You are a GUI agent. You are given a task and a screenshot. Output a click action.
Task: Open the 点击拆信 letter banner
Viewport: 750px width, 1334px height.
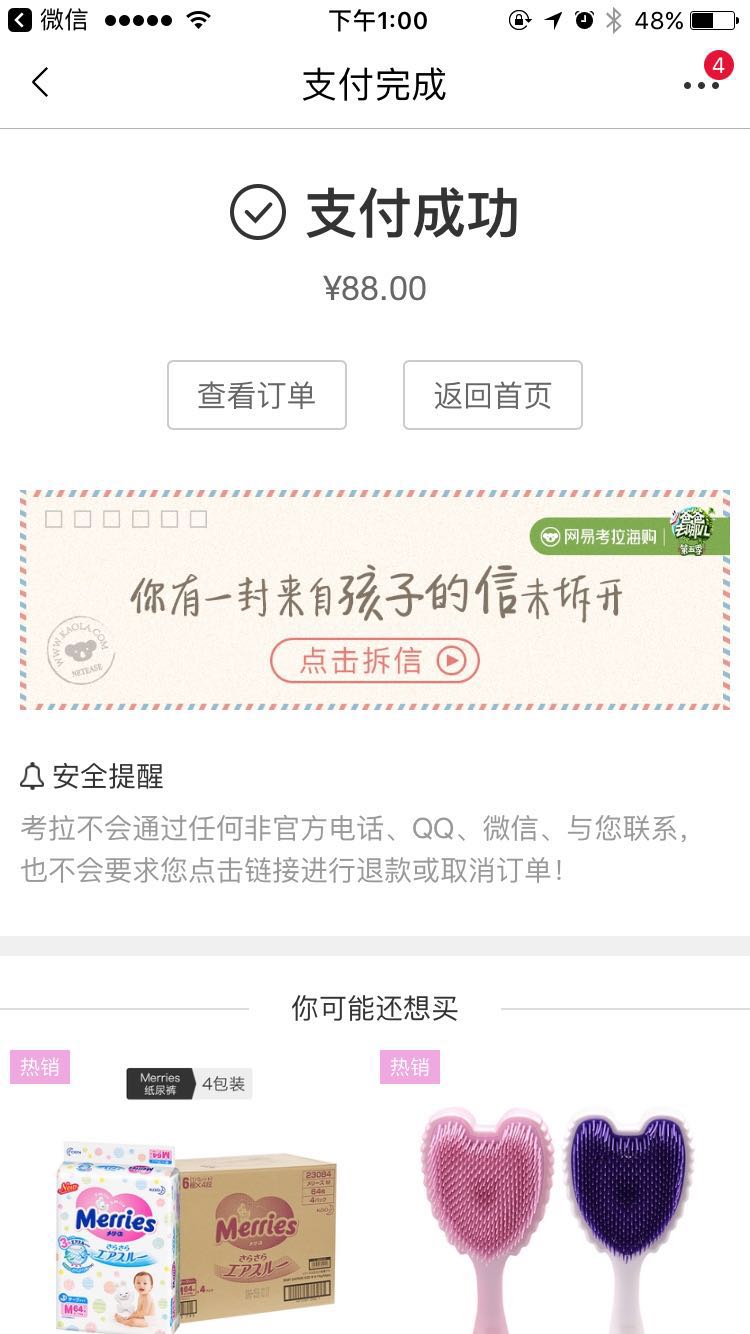click(x=374, y=661)
